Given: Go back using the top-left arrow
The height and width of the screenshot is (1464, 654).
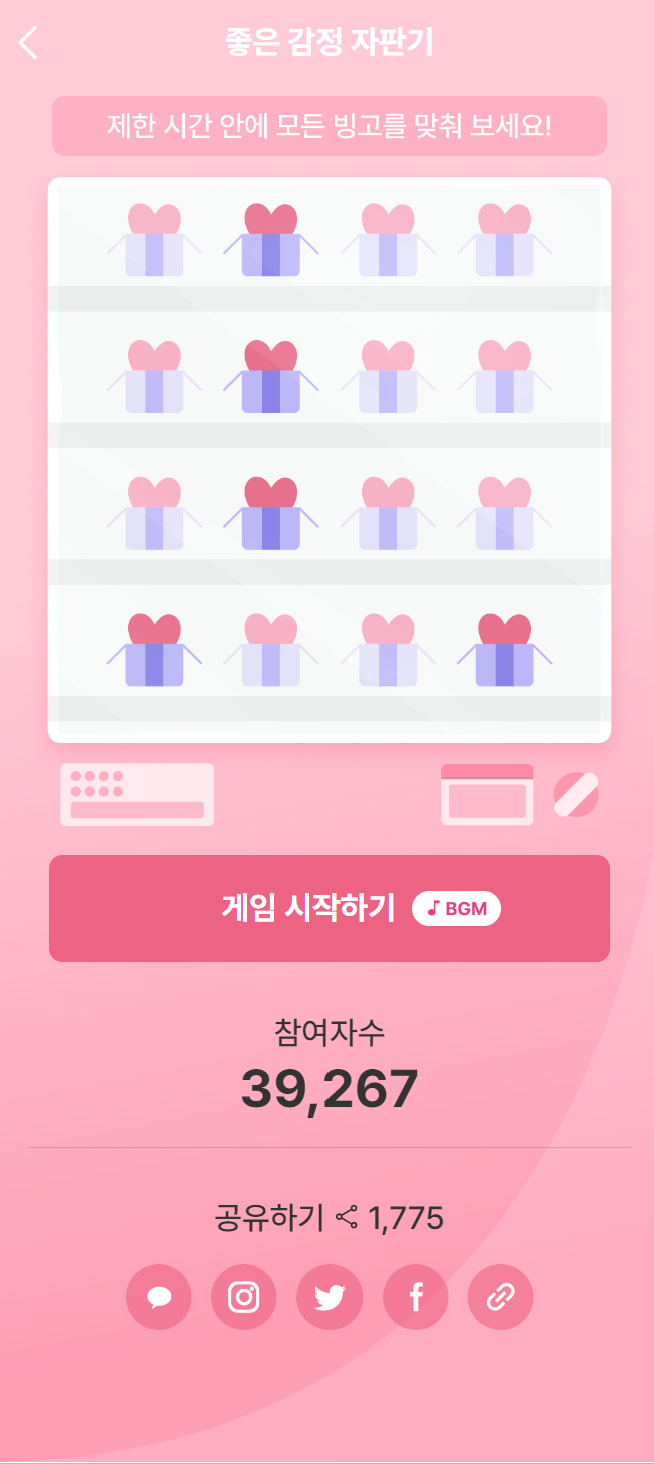Looking at the screenshot, I should point(29,43).
